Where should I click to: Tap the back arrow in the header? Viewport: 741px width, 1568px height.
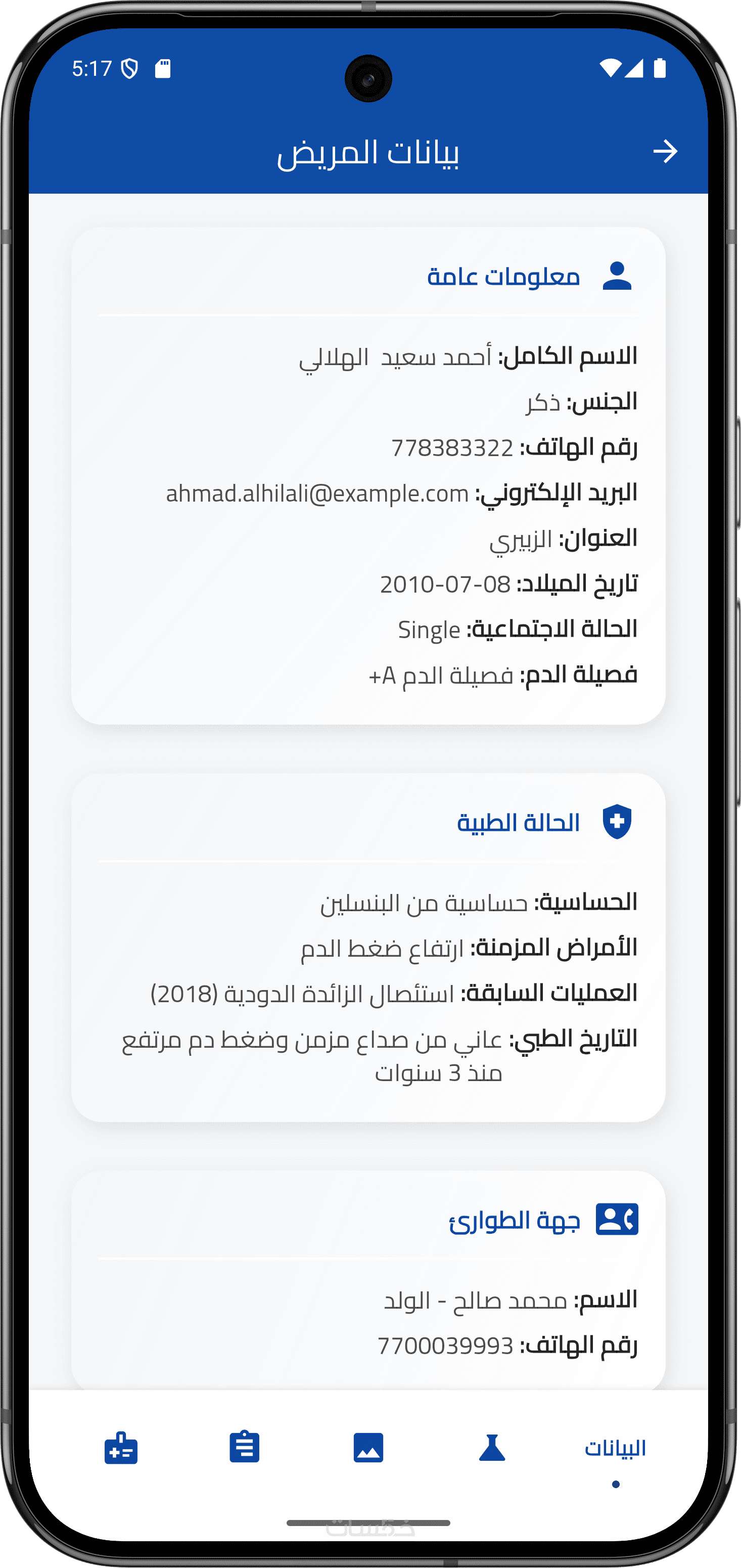coord(665,152)
